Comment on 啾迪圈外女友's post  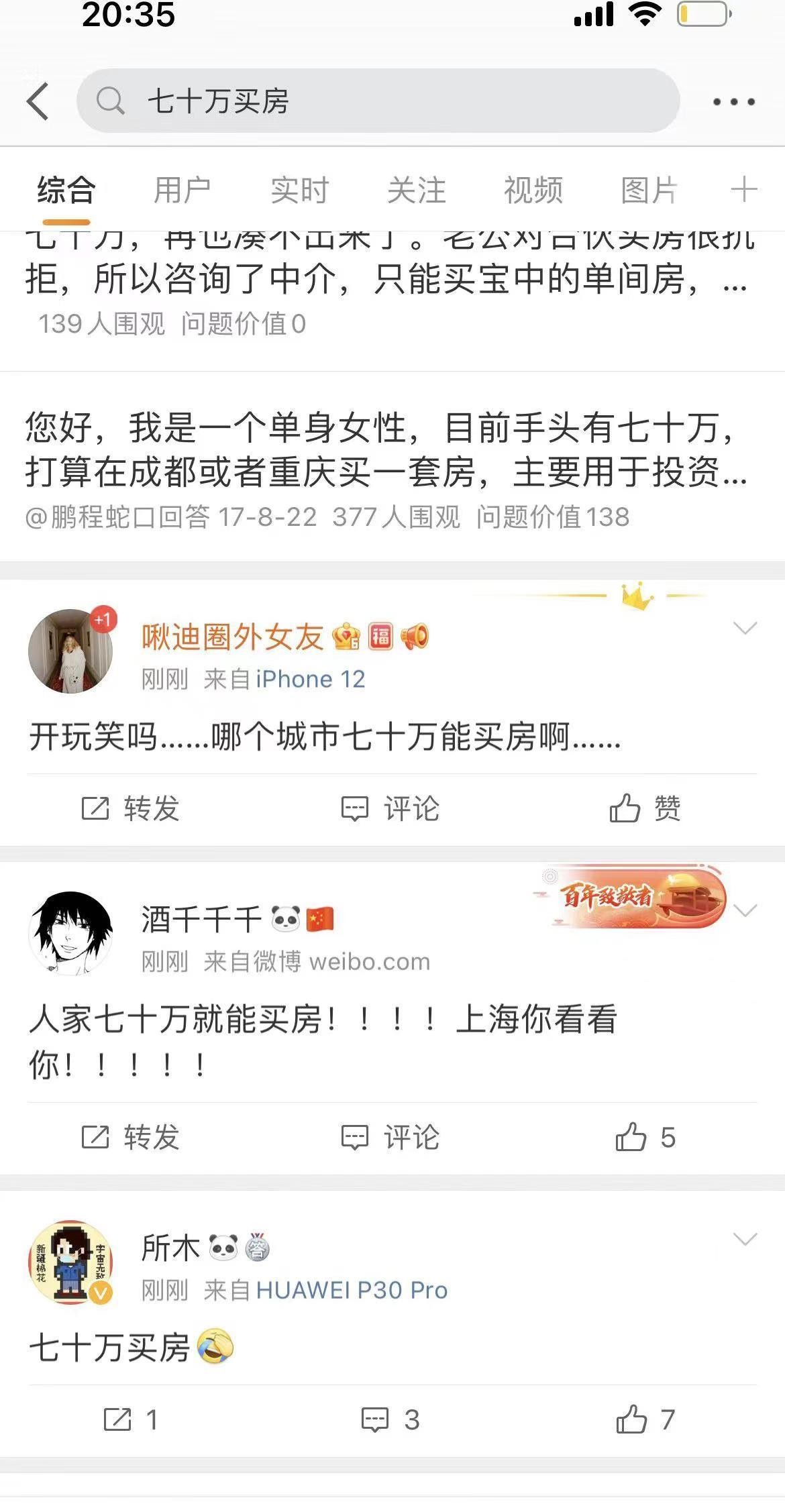390,808
